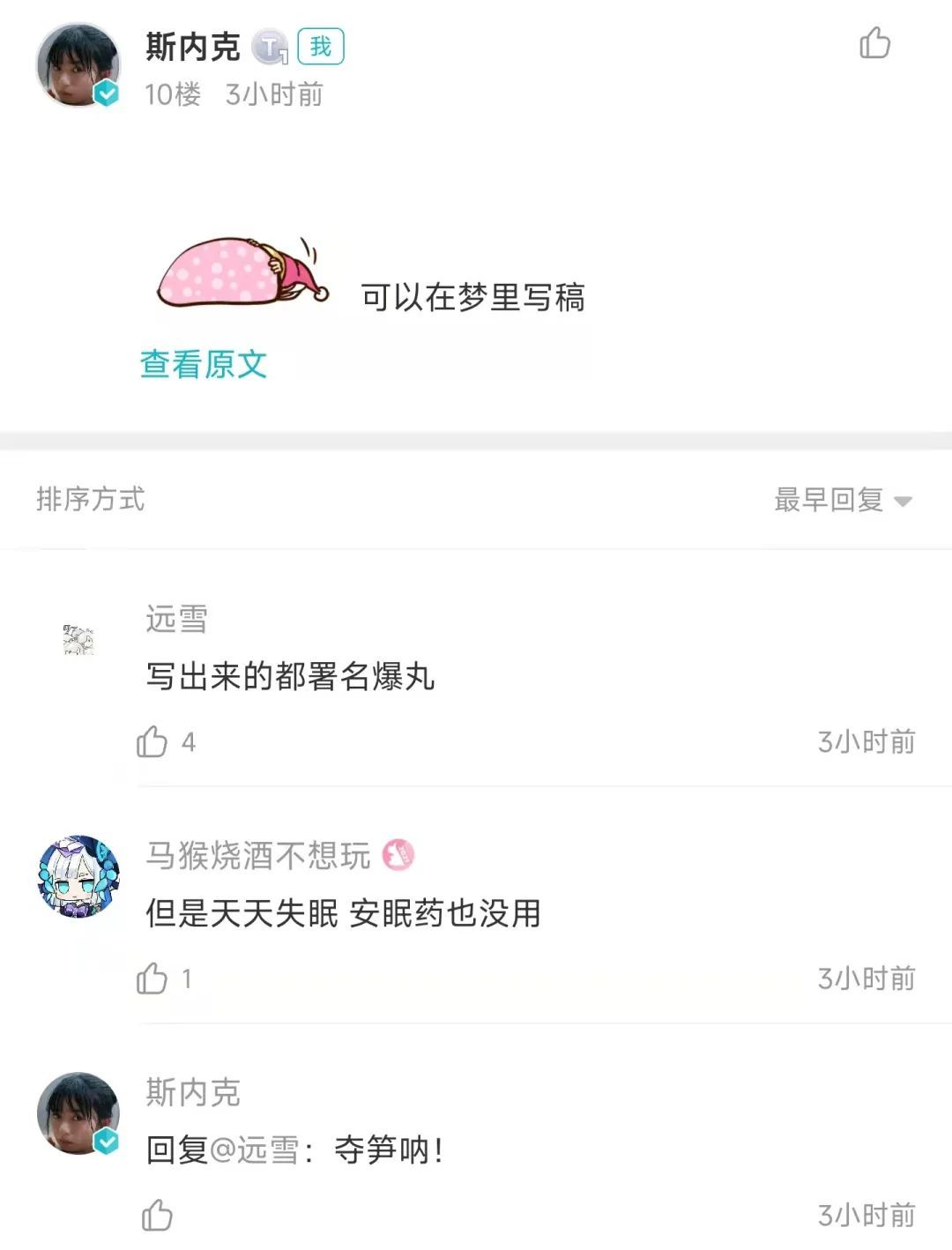Like 远雪's comment about 署名爆丸

click(152, 742)
